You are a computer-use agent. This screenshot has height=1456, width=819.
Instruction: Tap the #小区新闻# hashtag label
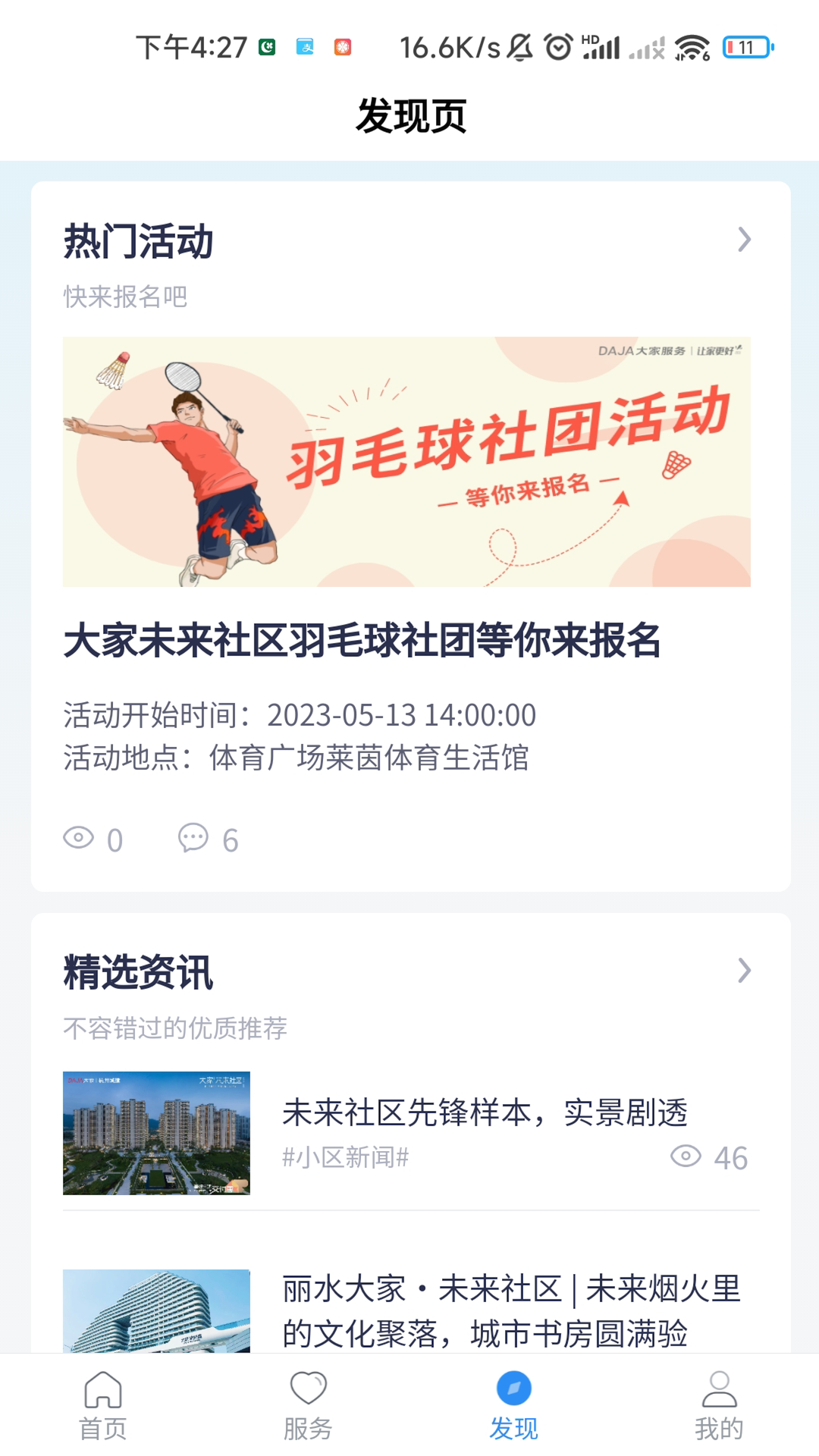345,1158
